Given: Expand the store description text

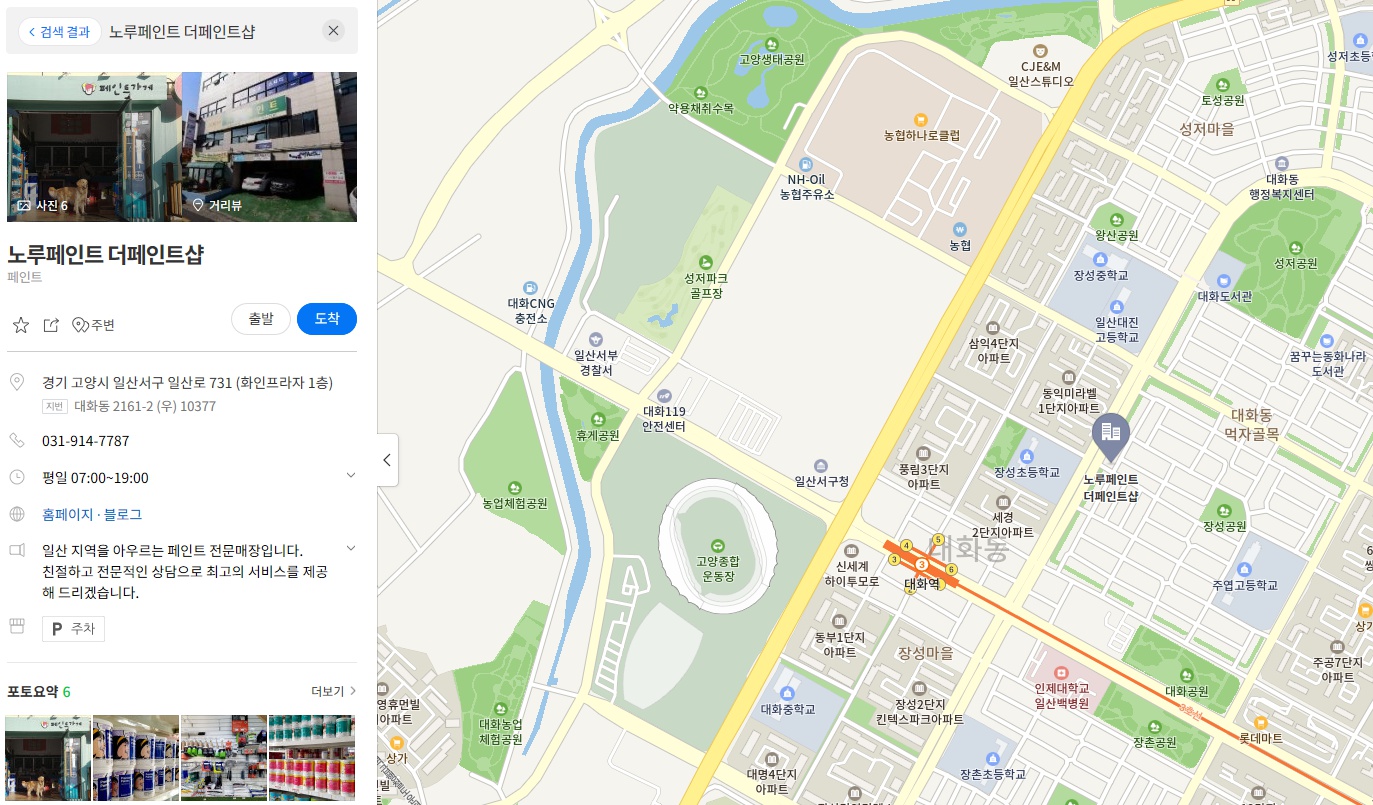Looking at the screenshot, I should (x=350, y=548).
